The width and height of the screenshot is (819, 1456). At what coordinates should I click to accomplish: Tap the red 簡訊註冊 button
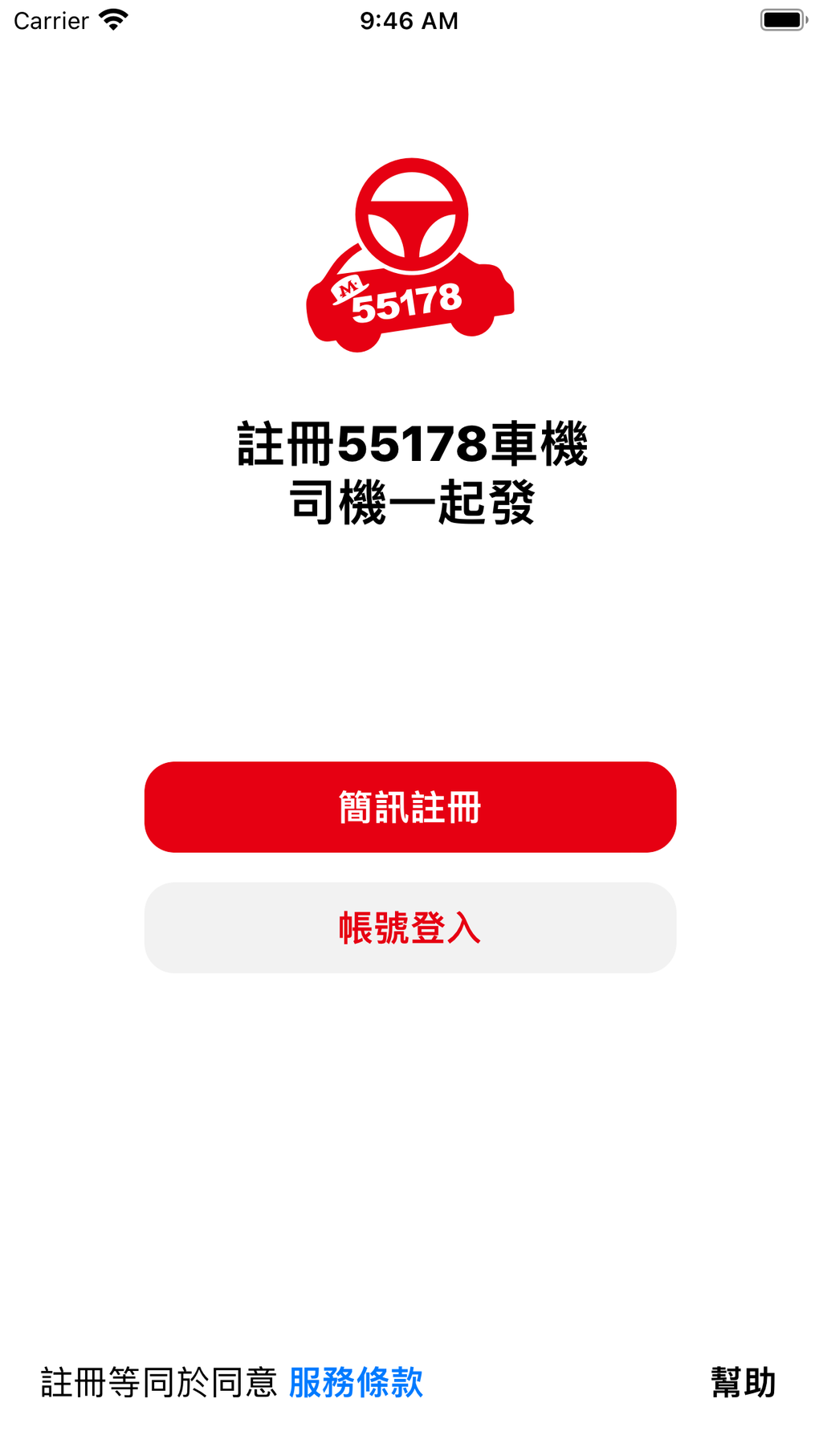pos(409,806)
